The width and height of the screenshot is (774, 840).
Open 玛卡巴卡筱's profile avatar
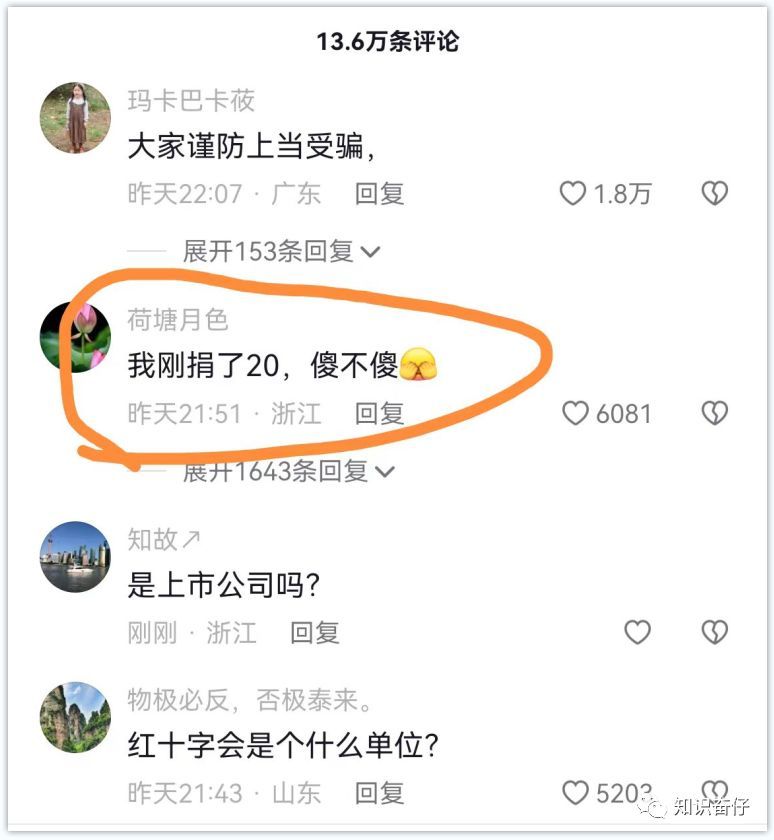[x=75, y=118]
